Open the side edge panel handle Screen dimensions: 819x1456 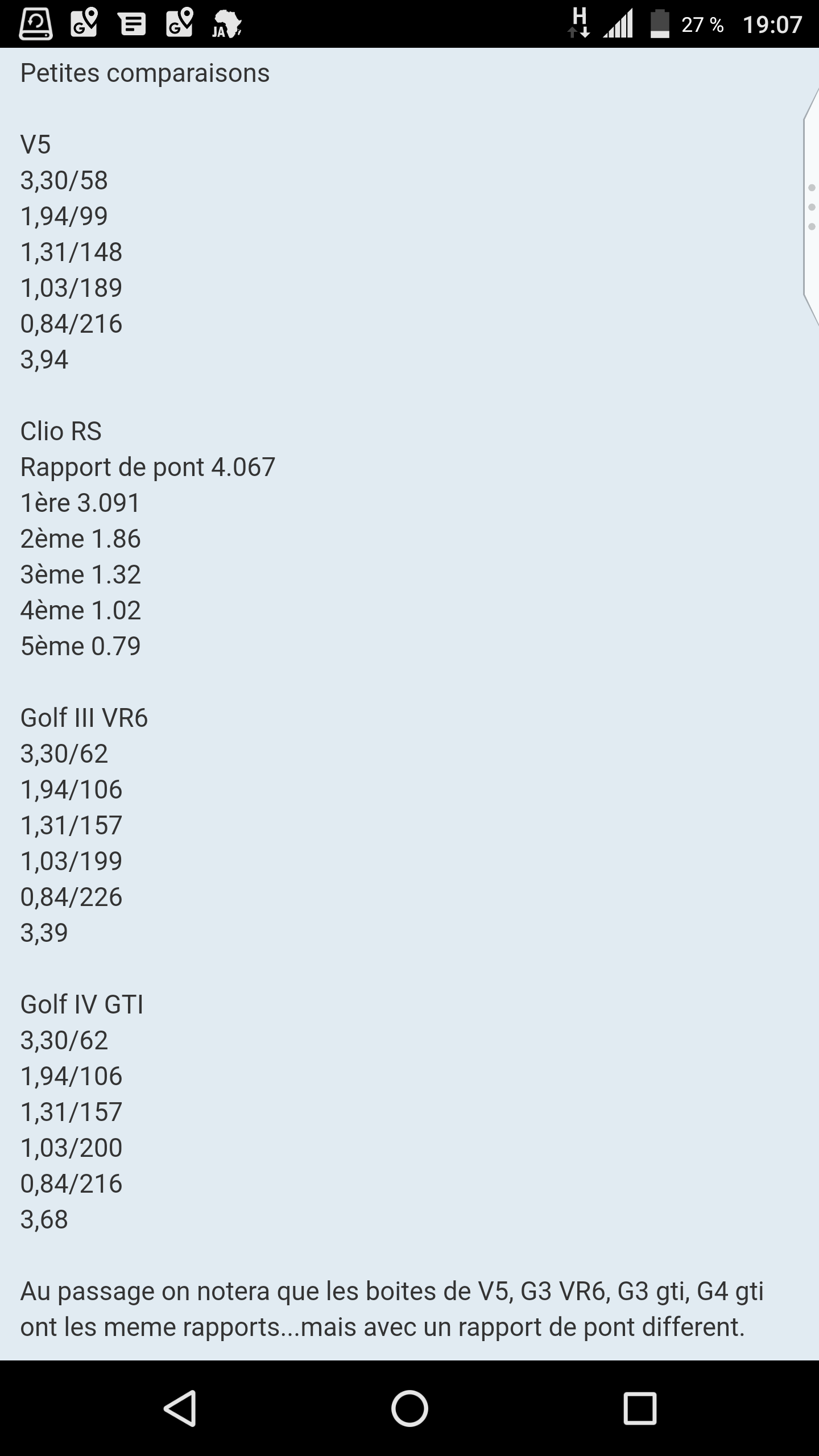tap(812, 207)
